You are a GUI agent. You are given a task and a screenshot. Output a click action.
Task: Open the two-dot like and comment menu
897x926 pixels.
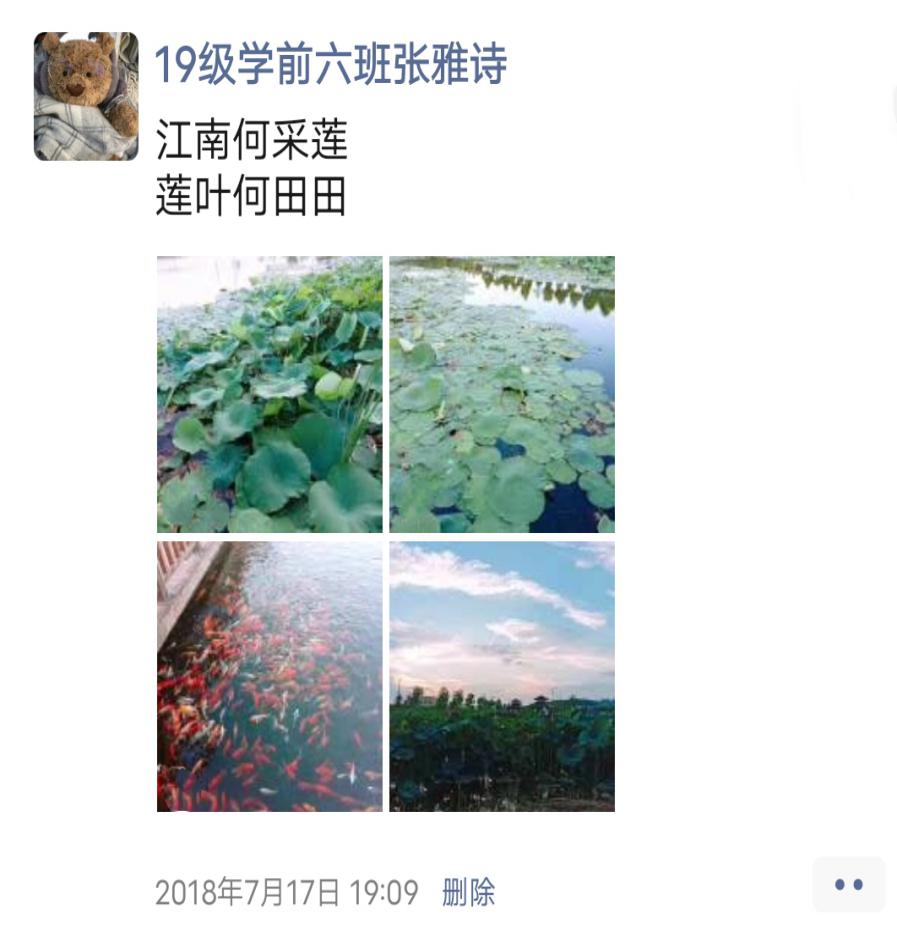click(x=848, y=884)
